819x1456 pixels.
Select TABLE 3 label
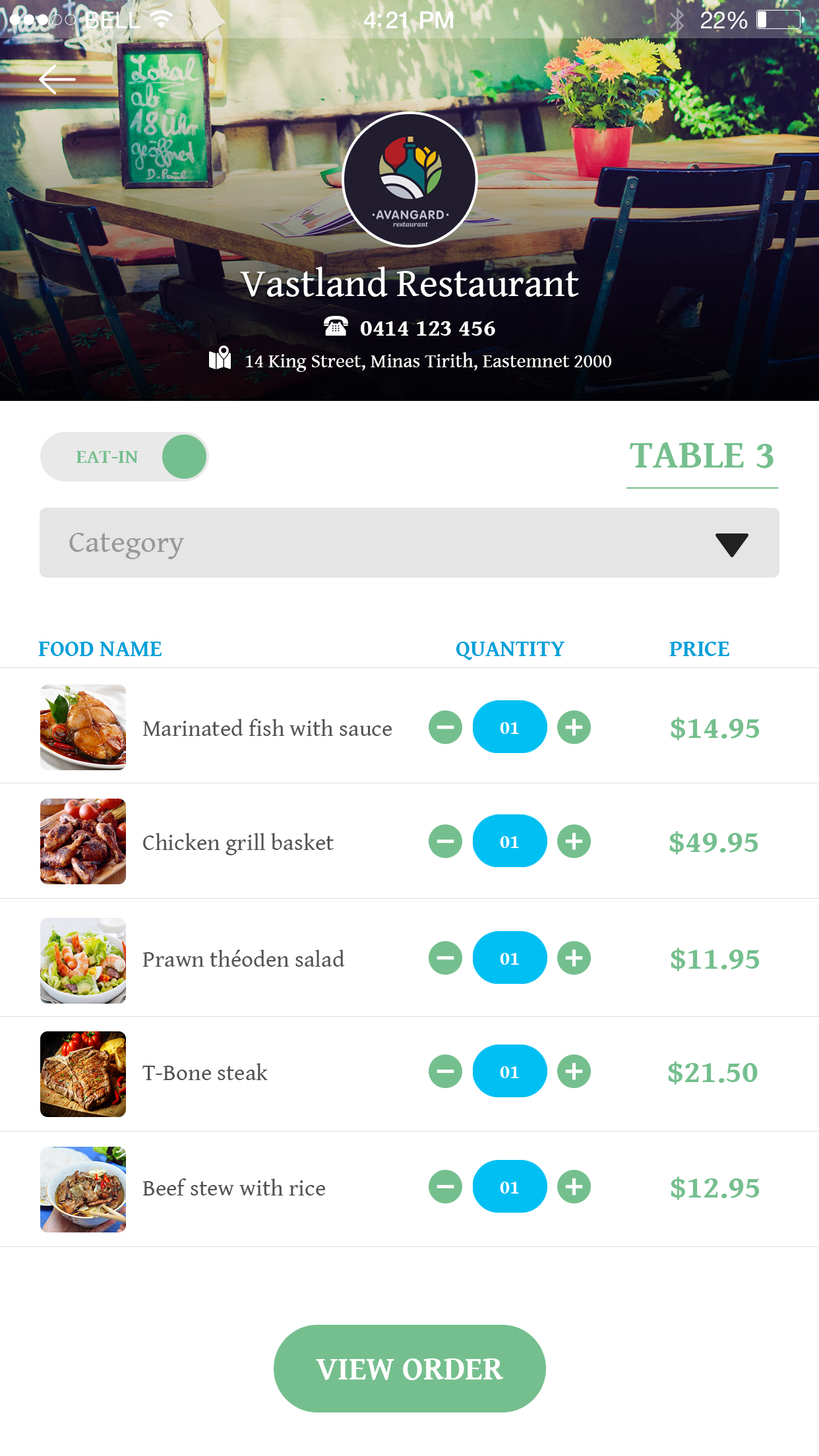[x=702, y=456]
